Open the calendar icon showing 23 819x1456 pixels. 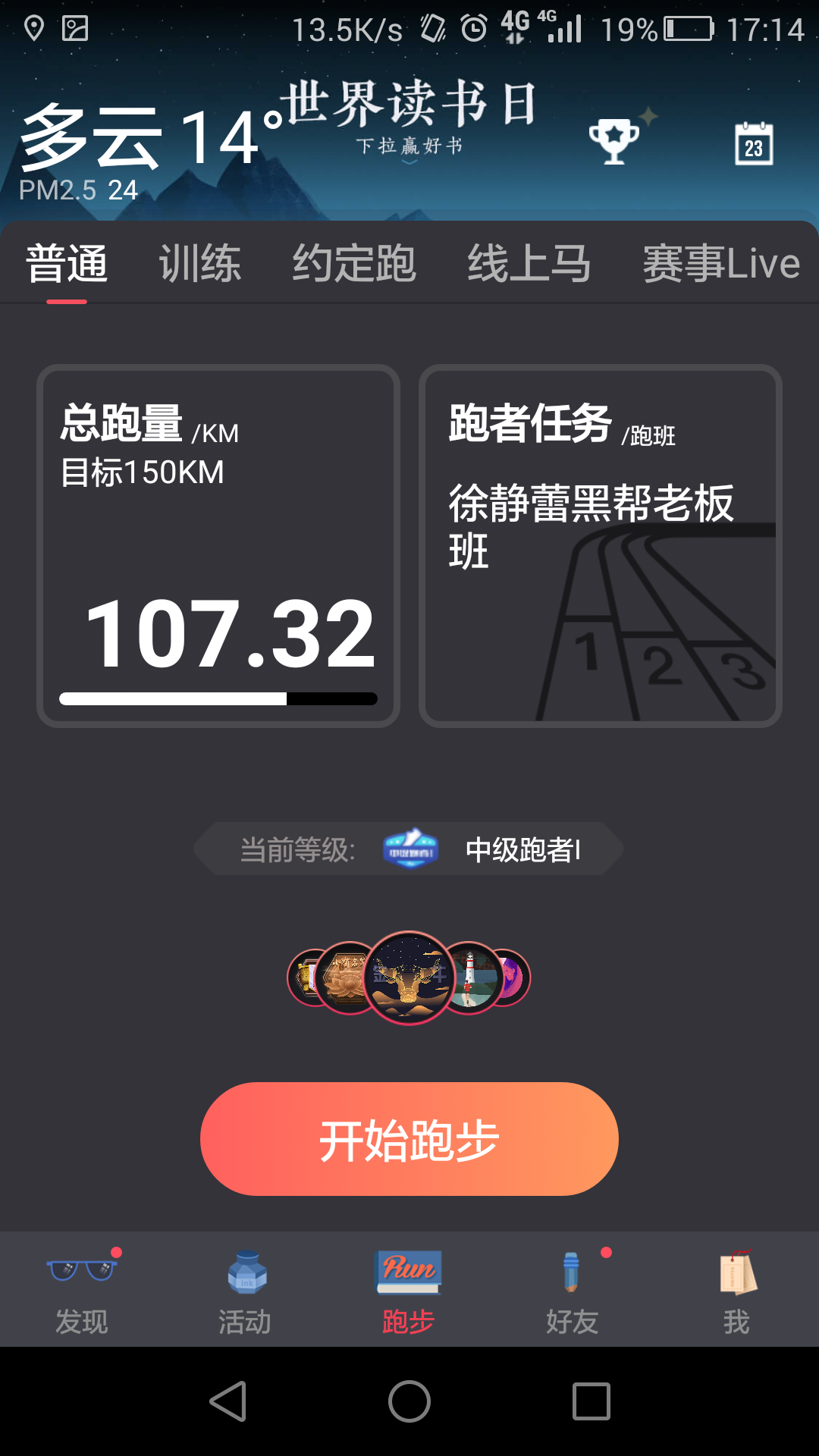tap(753, 144)
